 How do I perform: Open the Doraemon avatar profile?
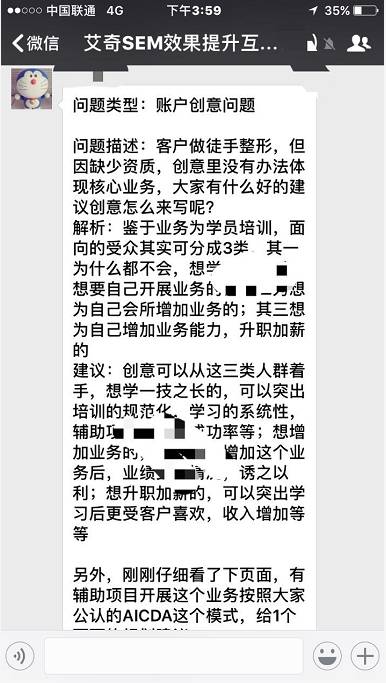point(32,88)
